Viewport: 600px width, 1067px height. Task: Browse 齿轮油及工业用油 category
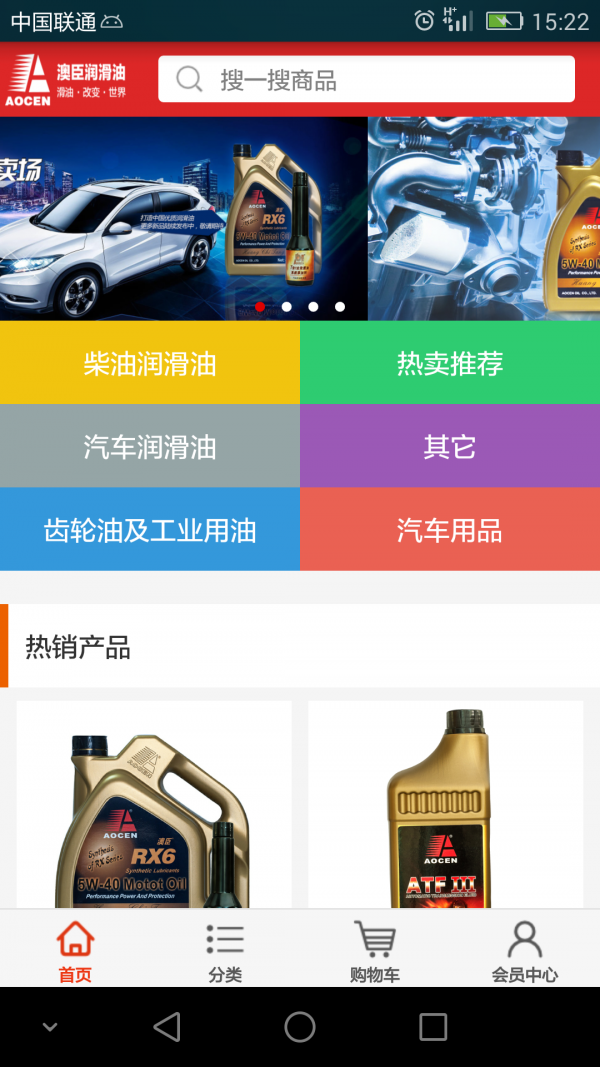(x=150, y=529)
